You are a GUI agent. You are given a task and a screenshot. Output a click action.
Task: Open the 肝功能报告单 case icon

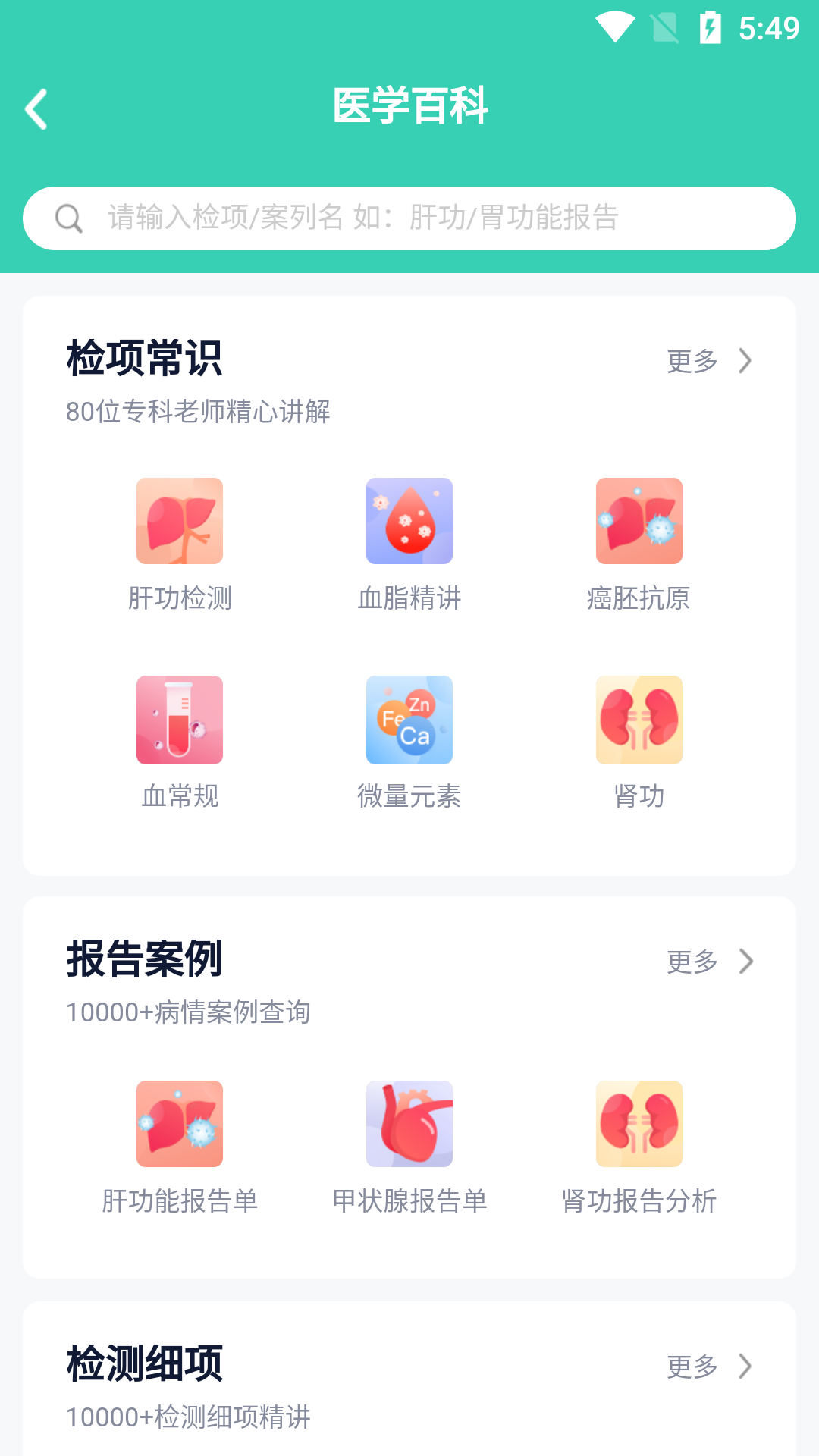point(179,1124)
